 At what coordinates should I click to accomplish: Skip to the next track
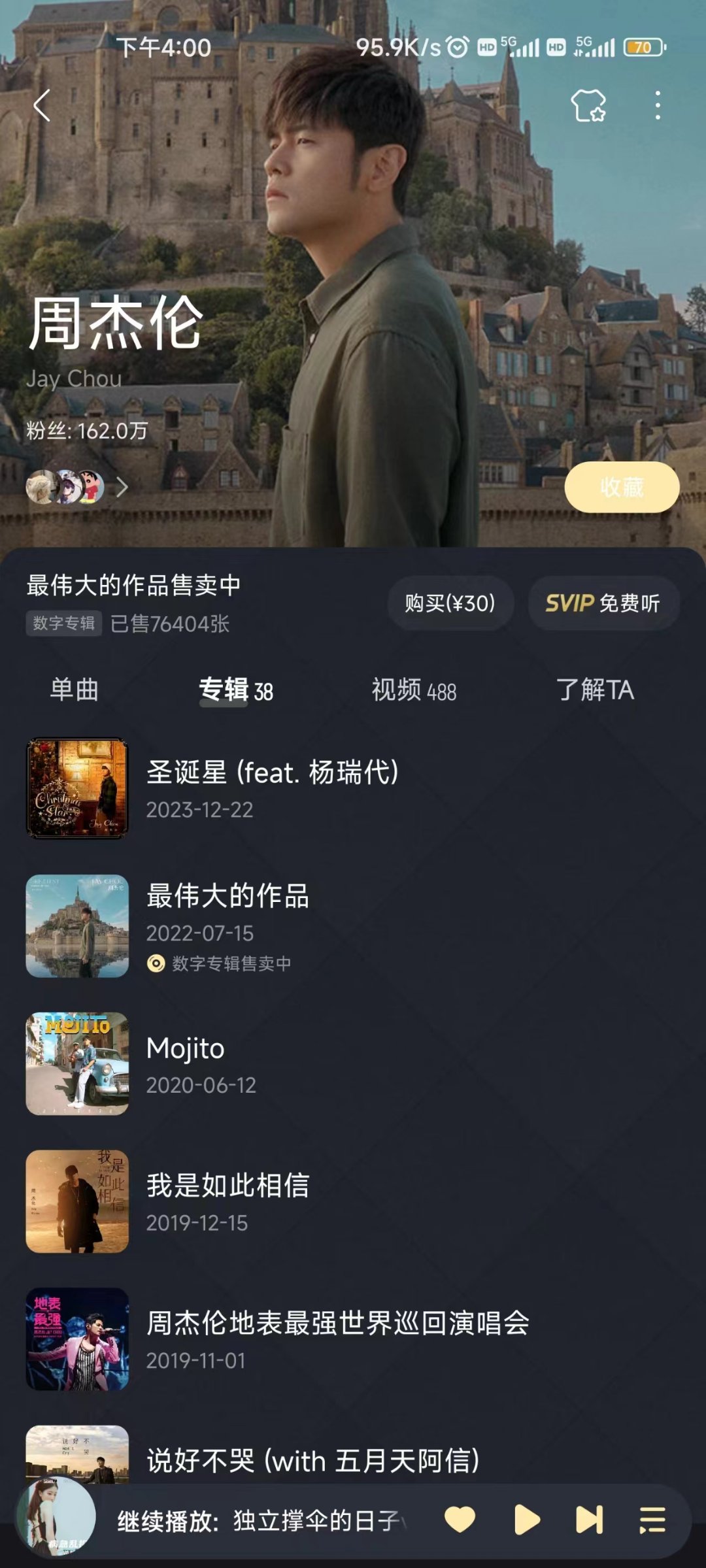pos(589,1520)
